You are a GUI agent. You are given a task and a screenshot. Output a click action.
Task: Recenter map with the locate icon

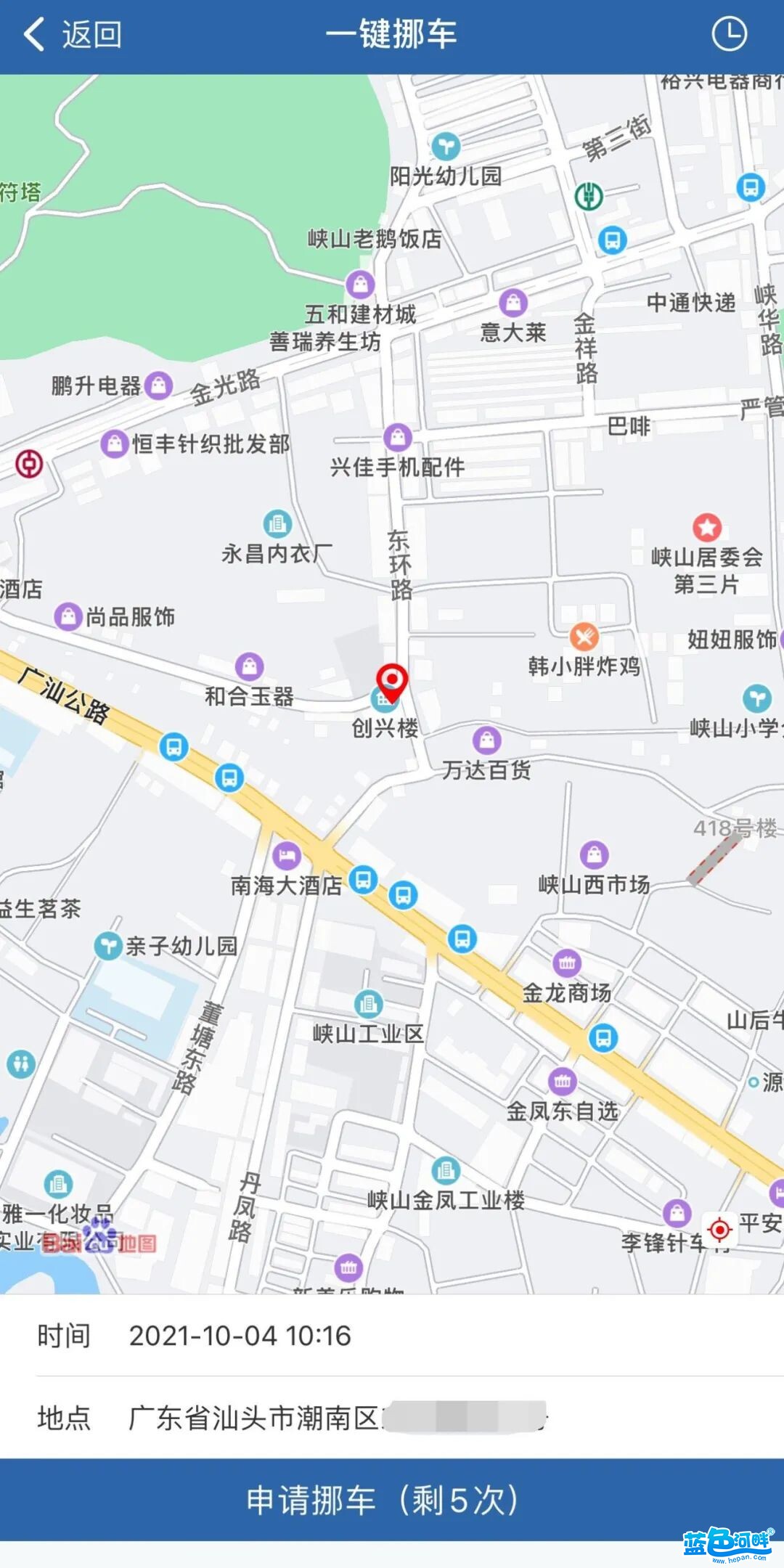(x=719, y=1229)
